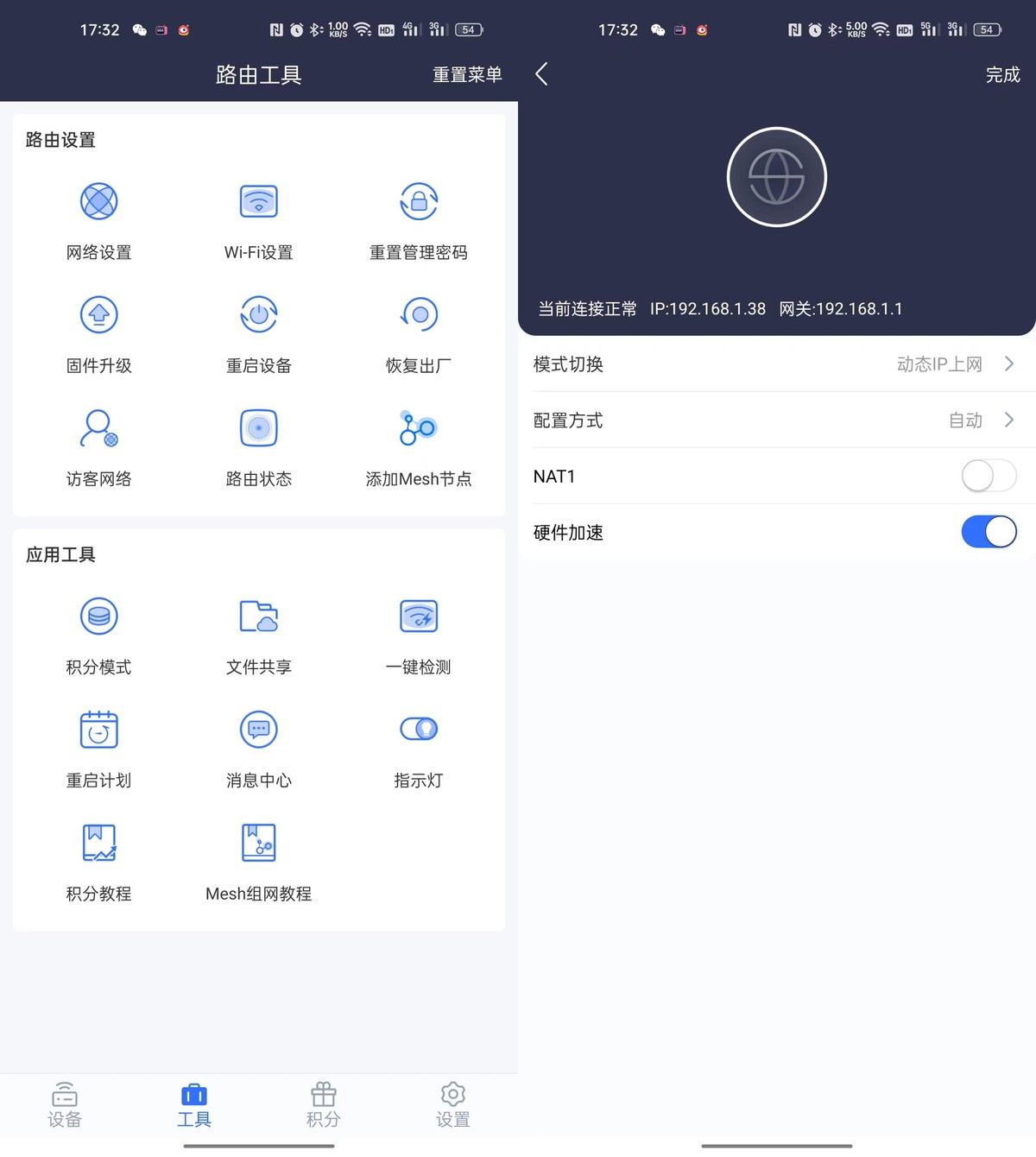Open 文件共享 tool
1036x1157 pixels.
coord(259,635)
